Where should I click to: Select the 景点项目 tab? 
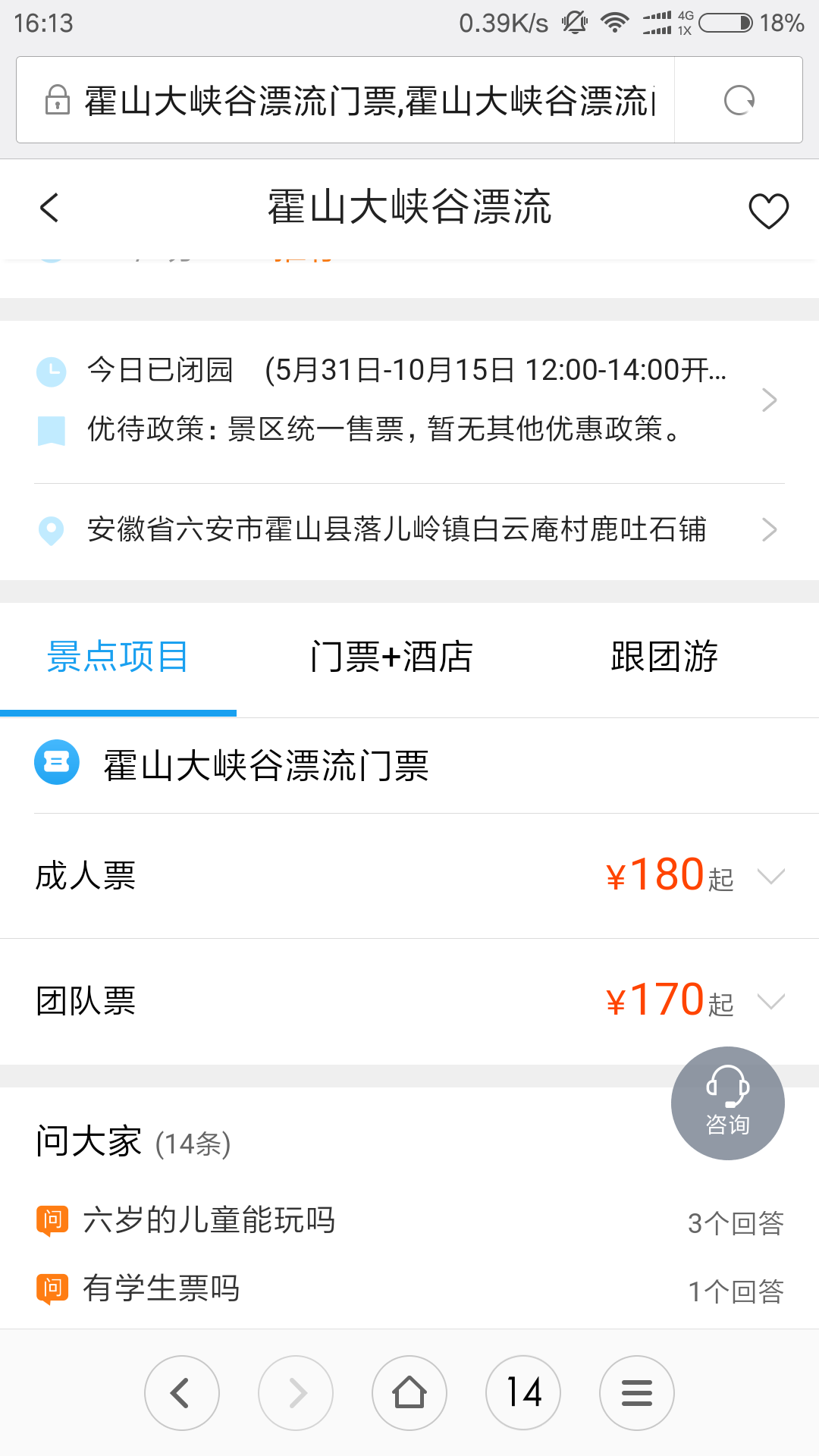118,657
